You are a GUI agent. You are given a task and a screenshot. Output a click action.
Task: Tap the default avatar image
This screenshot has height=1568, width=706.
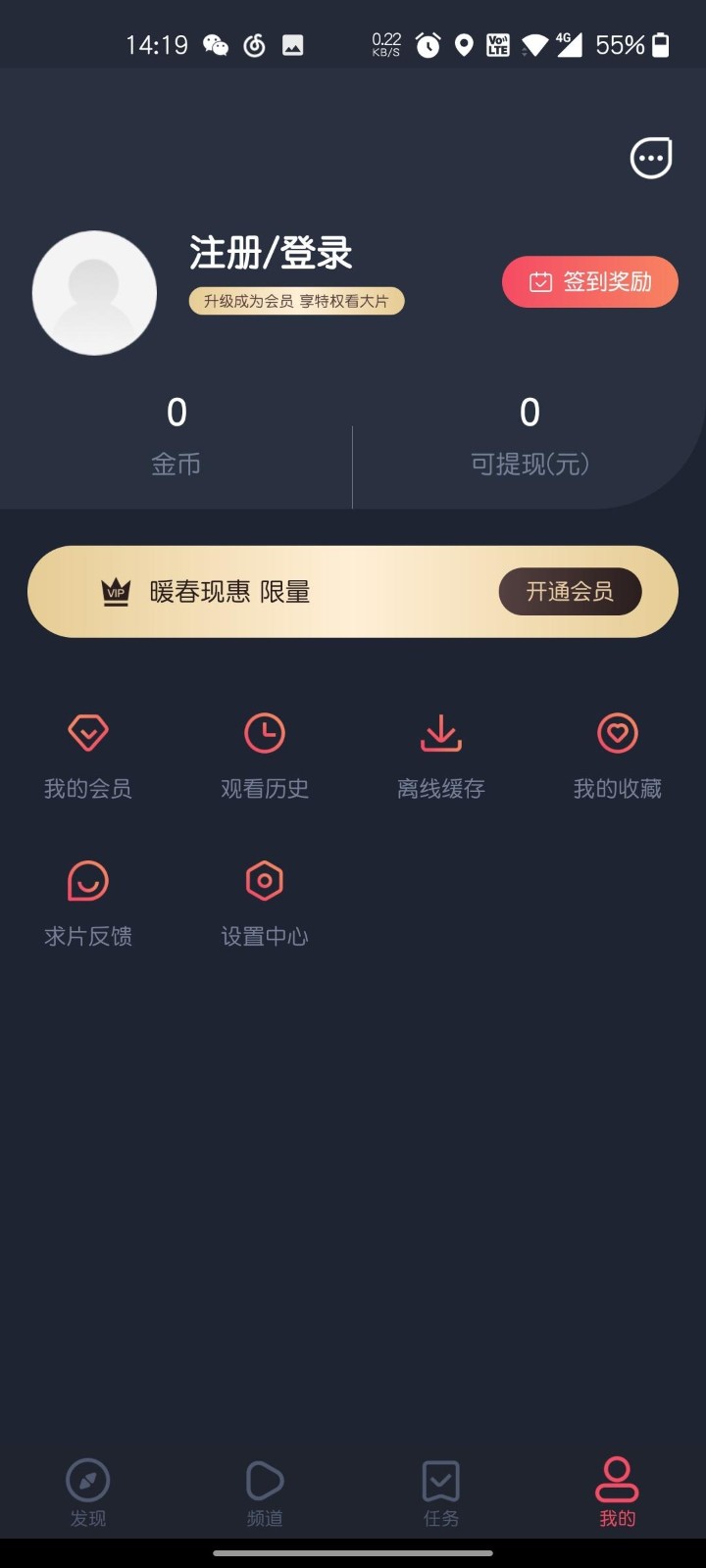coord(95,292)
